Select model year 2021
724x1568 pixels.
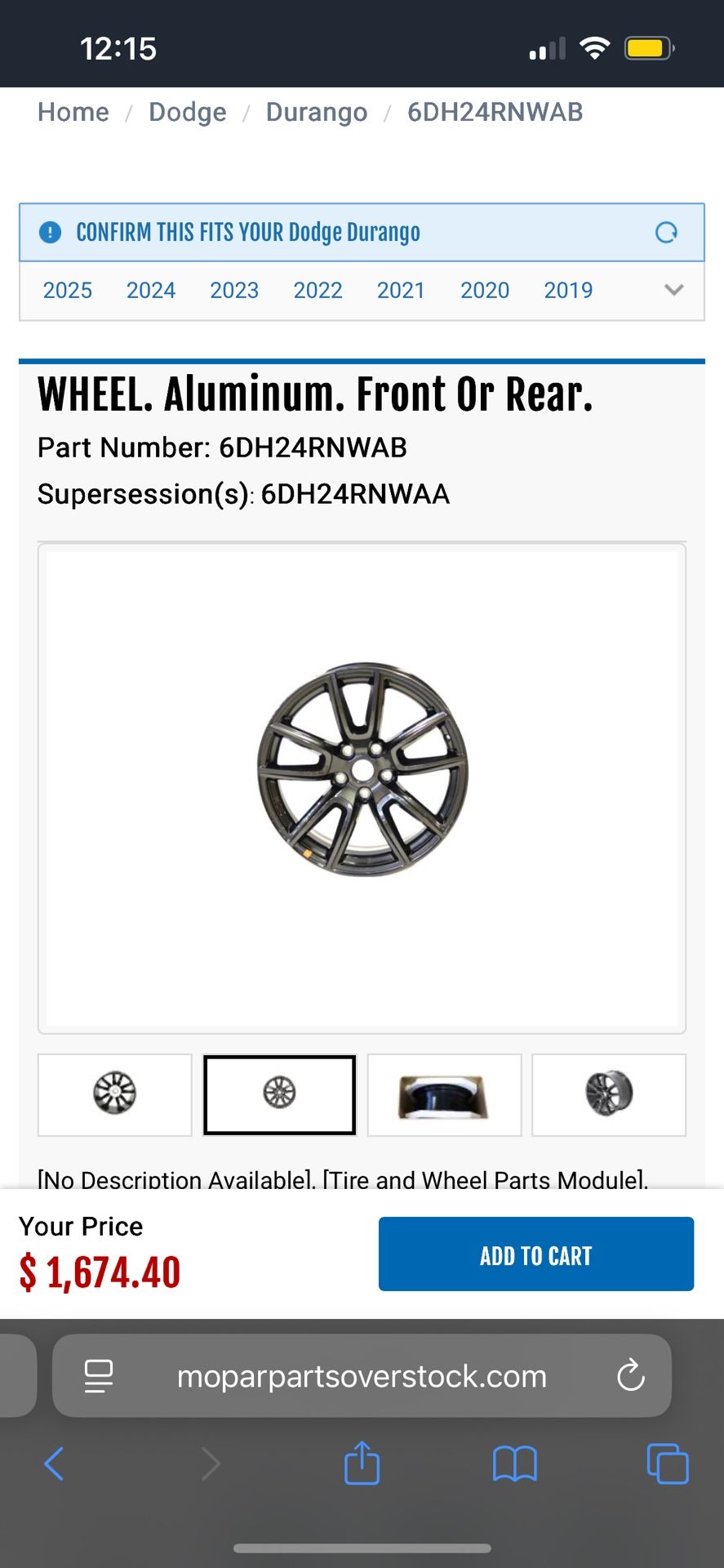(x=401, y=290)
